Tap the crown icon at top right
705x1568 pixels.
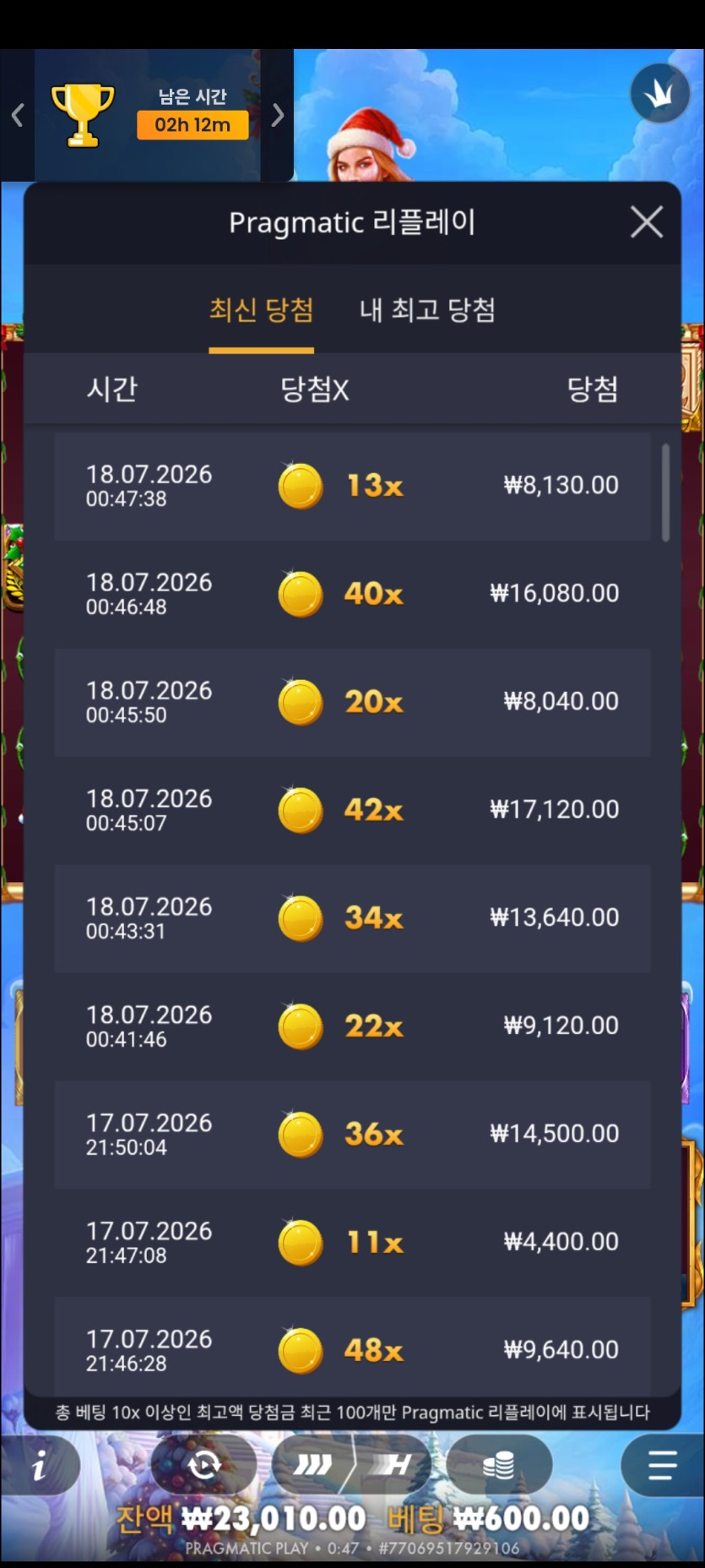(659, 94)
